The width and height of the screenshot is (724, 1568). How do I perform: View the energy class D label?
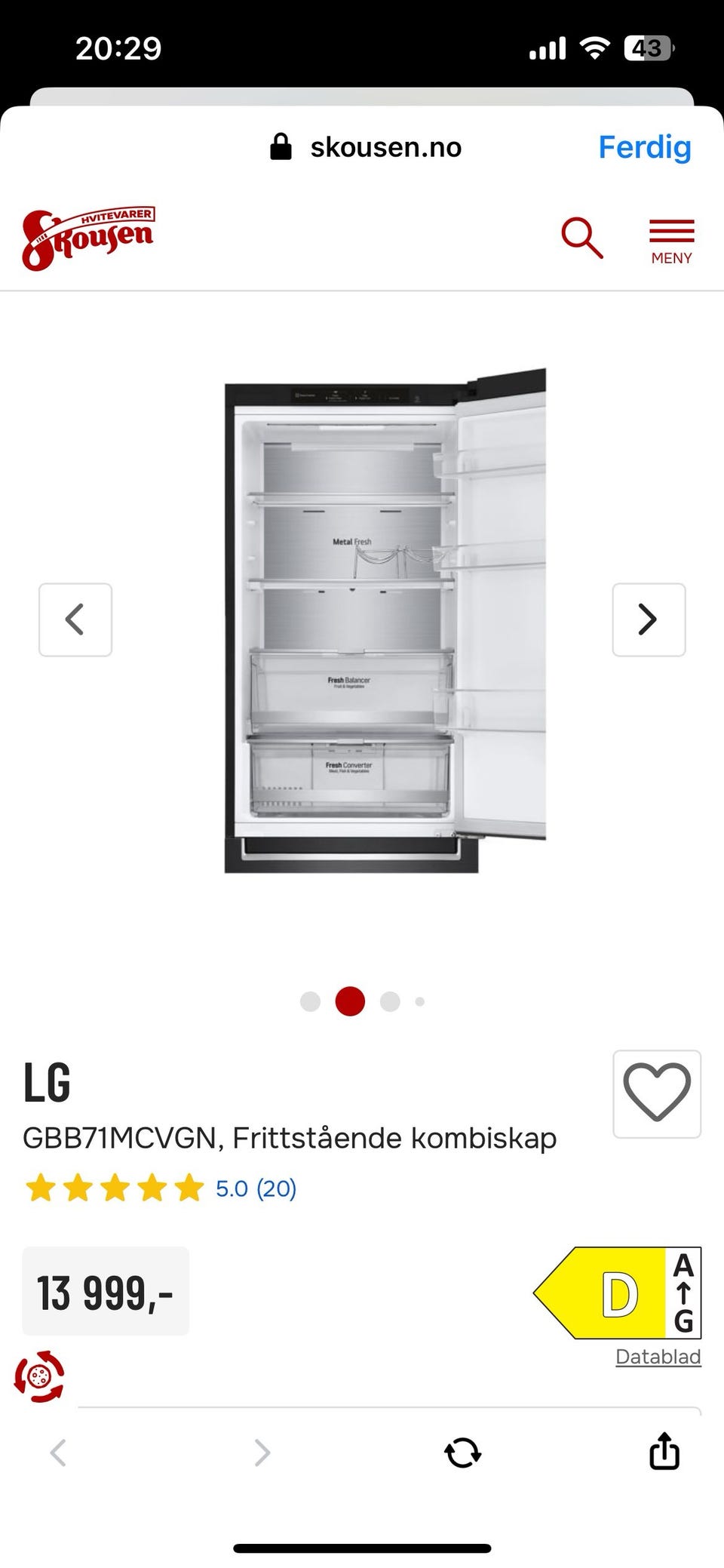tap(617, 1293)
